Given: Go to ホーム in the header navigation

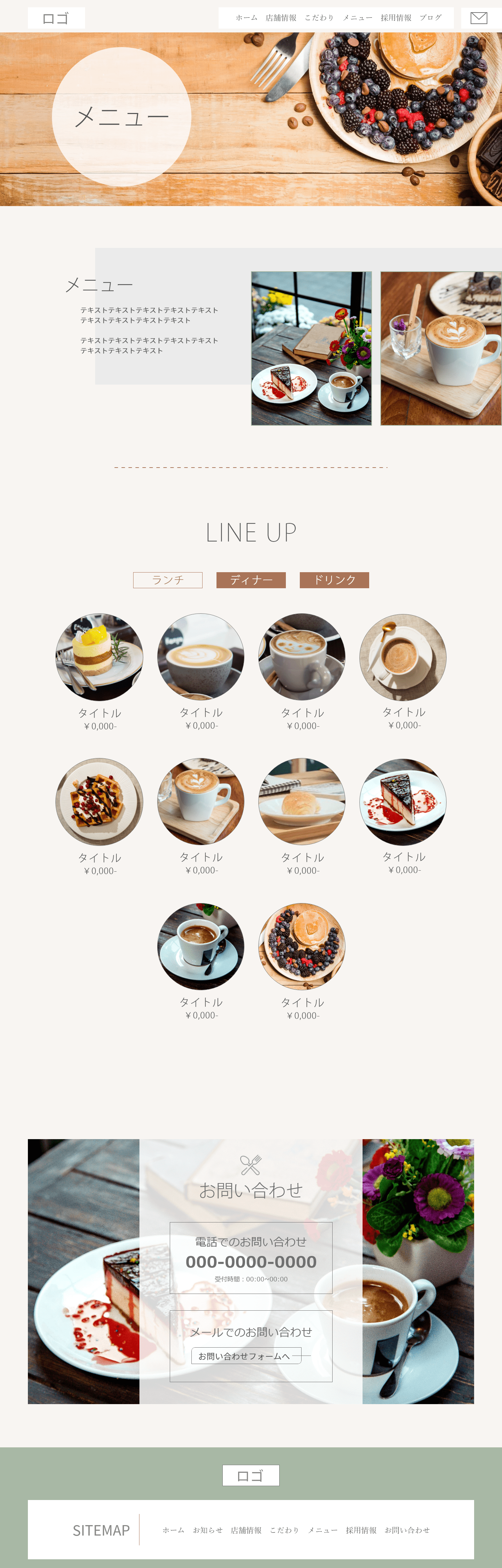Looking at the screenshot, I should pyautogui.click(x=246, y=18).
